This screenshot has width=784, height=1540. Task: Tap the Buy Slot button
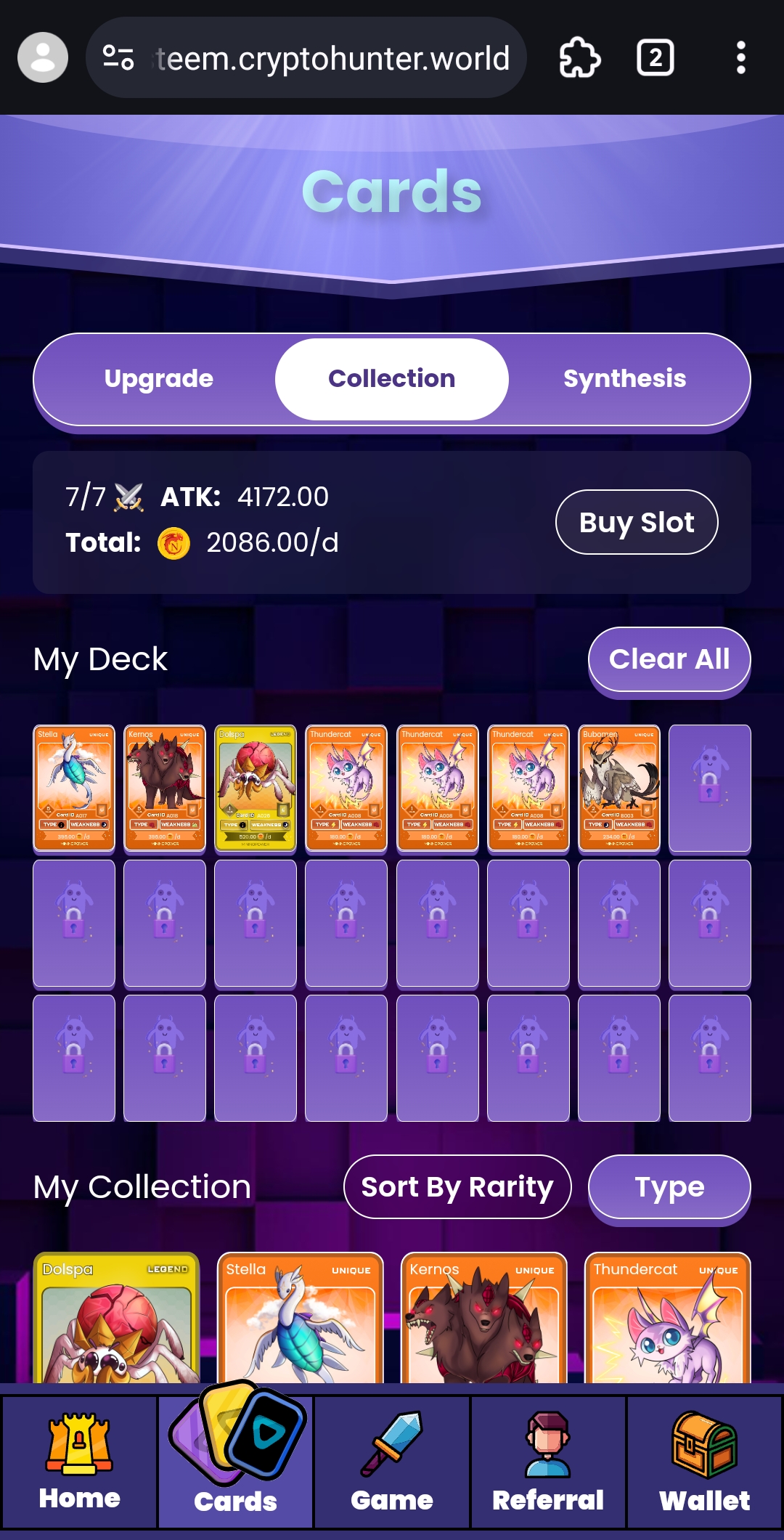point(637,522)
